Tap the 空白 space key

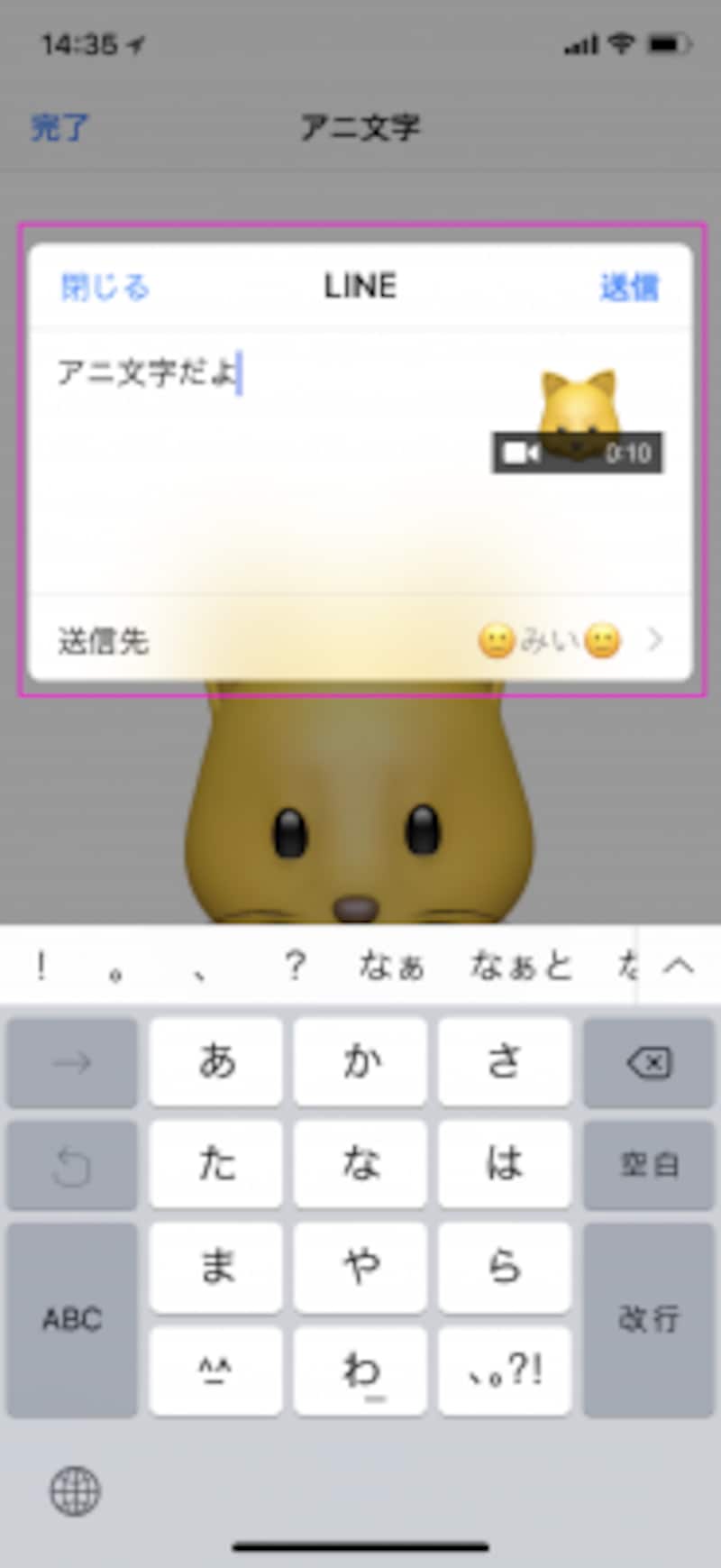648,1165
